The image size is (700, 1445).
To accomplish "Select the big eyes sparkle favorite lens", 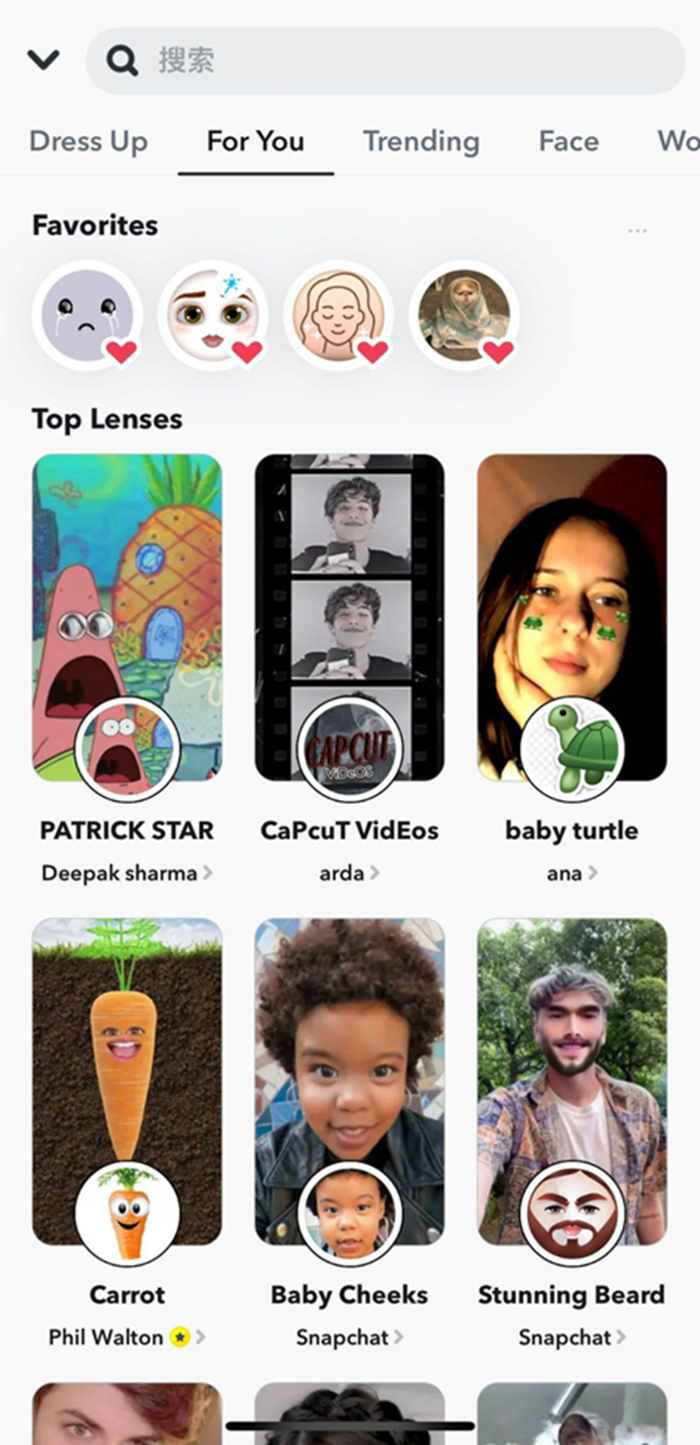I will 213,316.
